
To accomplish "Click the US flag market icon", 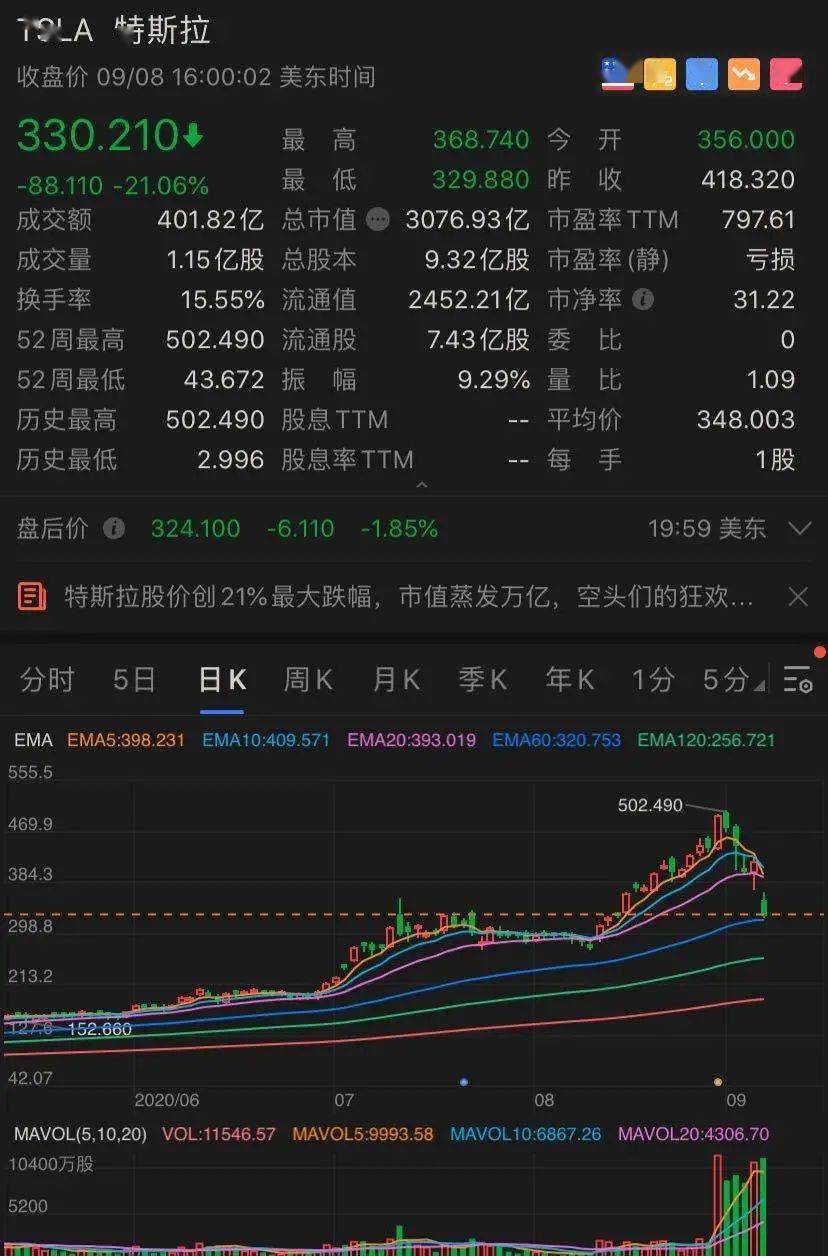I will click(618, 74).
